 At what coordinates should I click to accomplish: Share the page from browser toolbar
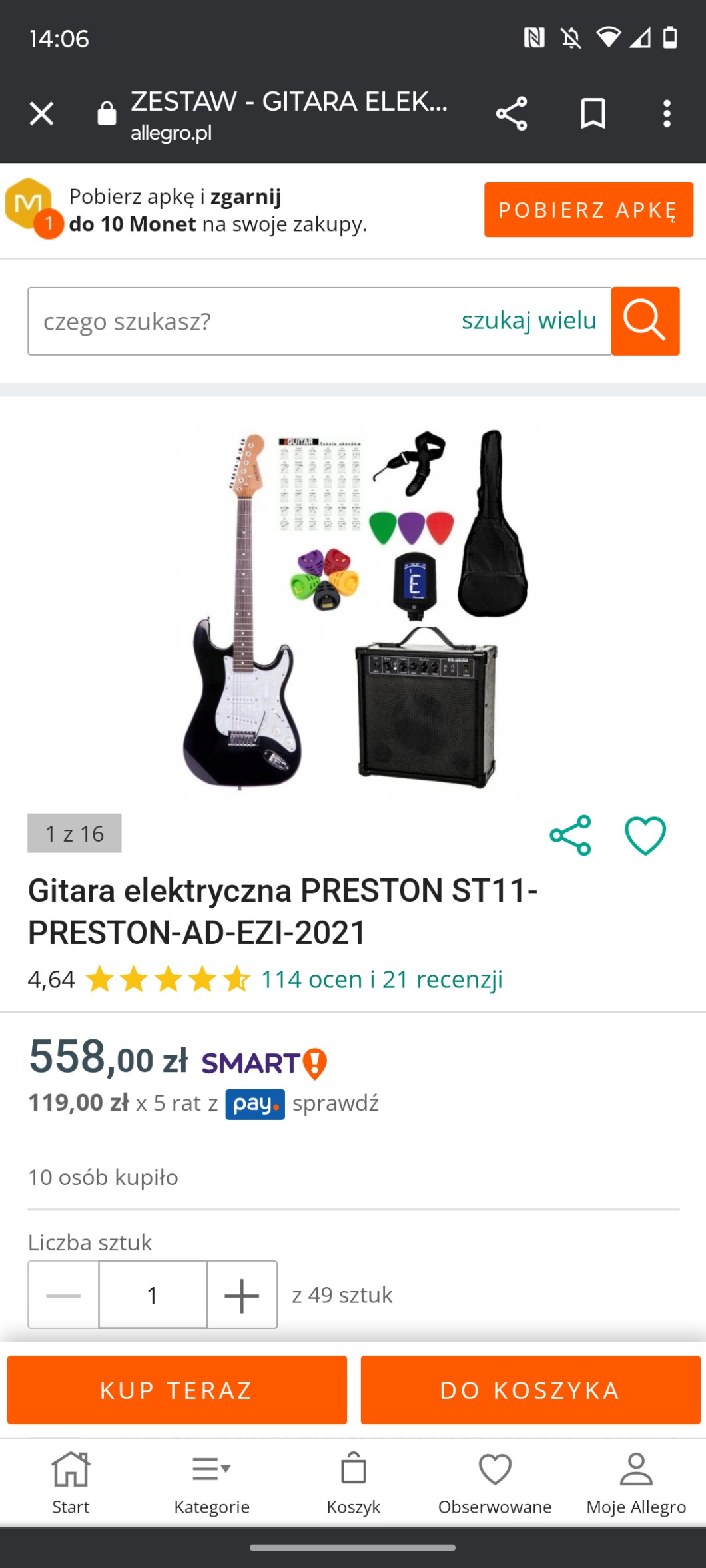click(512, 114)
